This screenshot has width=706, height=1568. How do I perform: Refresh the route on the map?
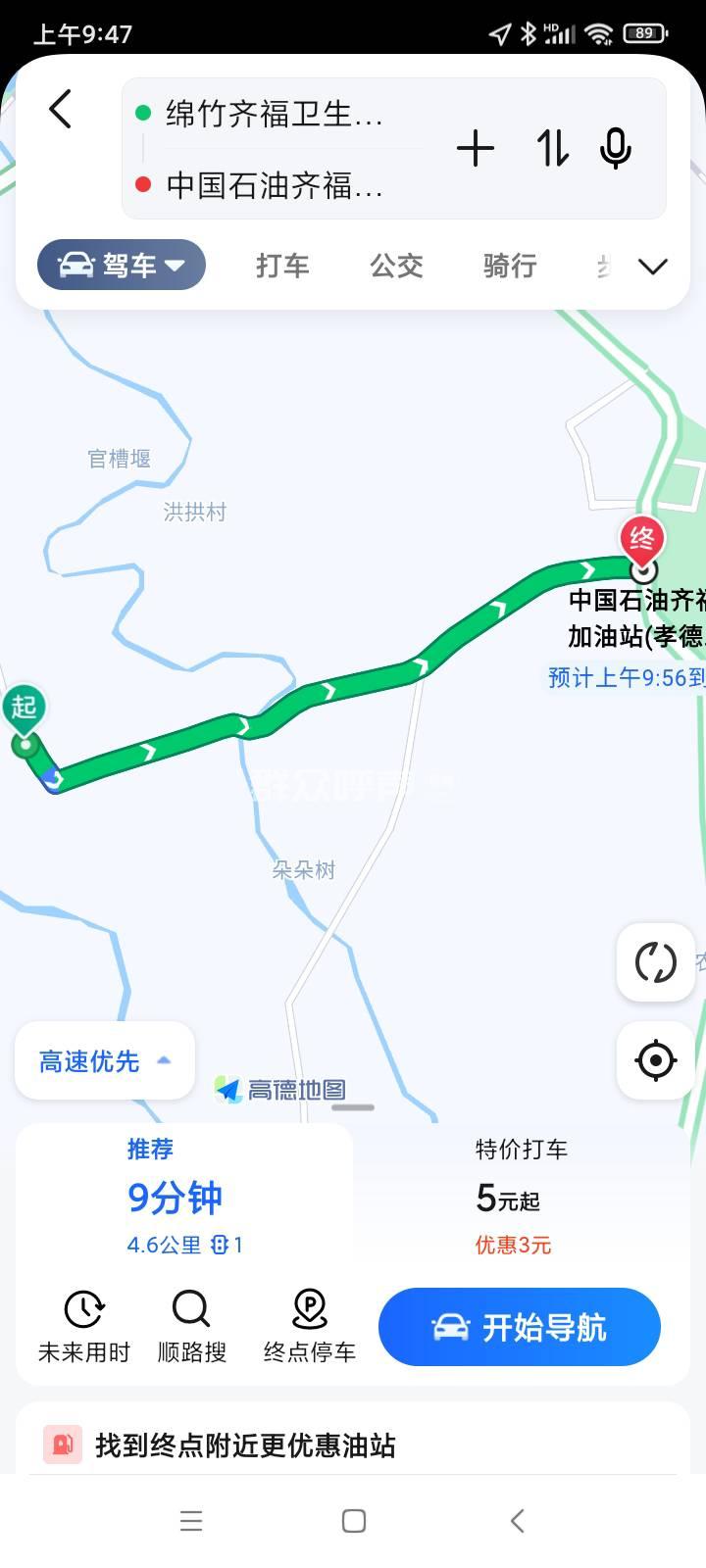[655, 962]
